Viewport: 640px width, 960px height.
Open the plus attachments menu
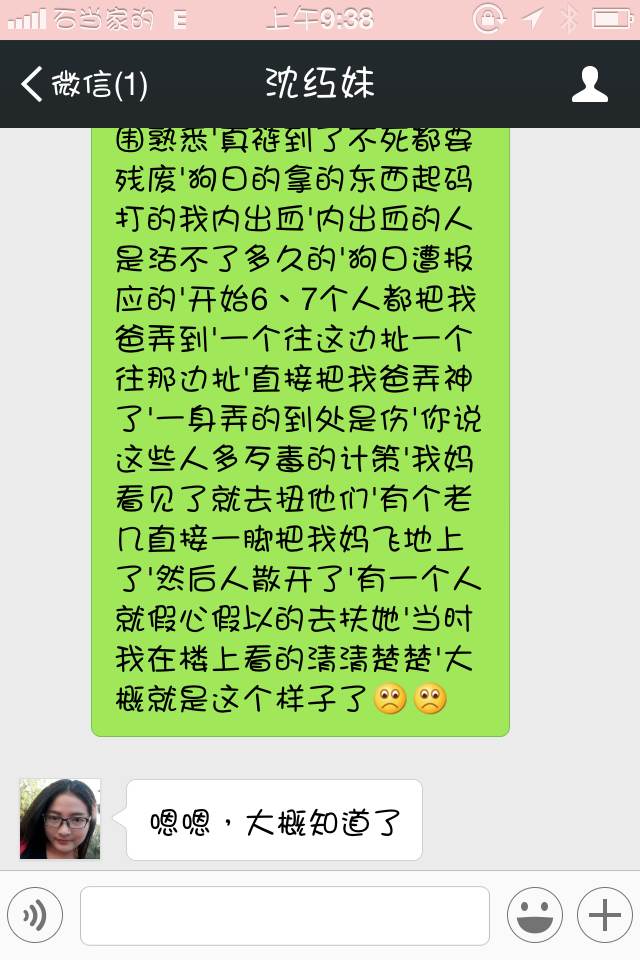click(604, 915)
